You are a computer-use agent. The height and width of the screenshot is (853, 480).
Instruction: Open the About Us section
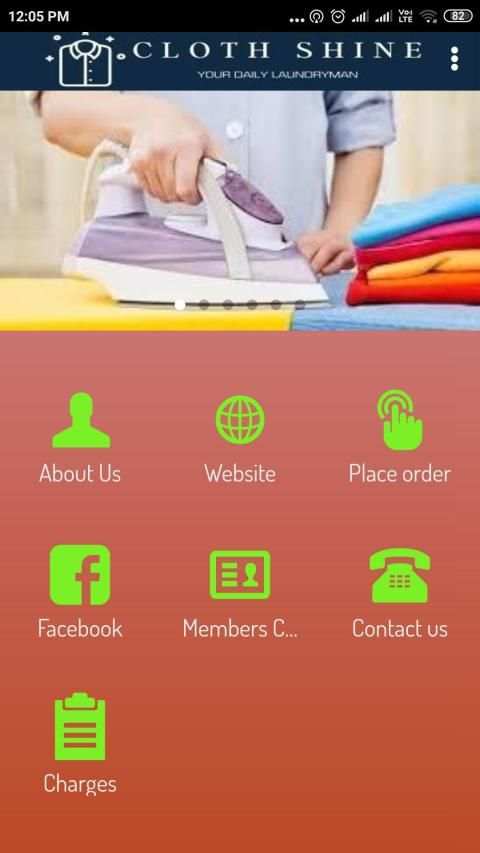tap(81, 438)
